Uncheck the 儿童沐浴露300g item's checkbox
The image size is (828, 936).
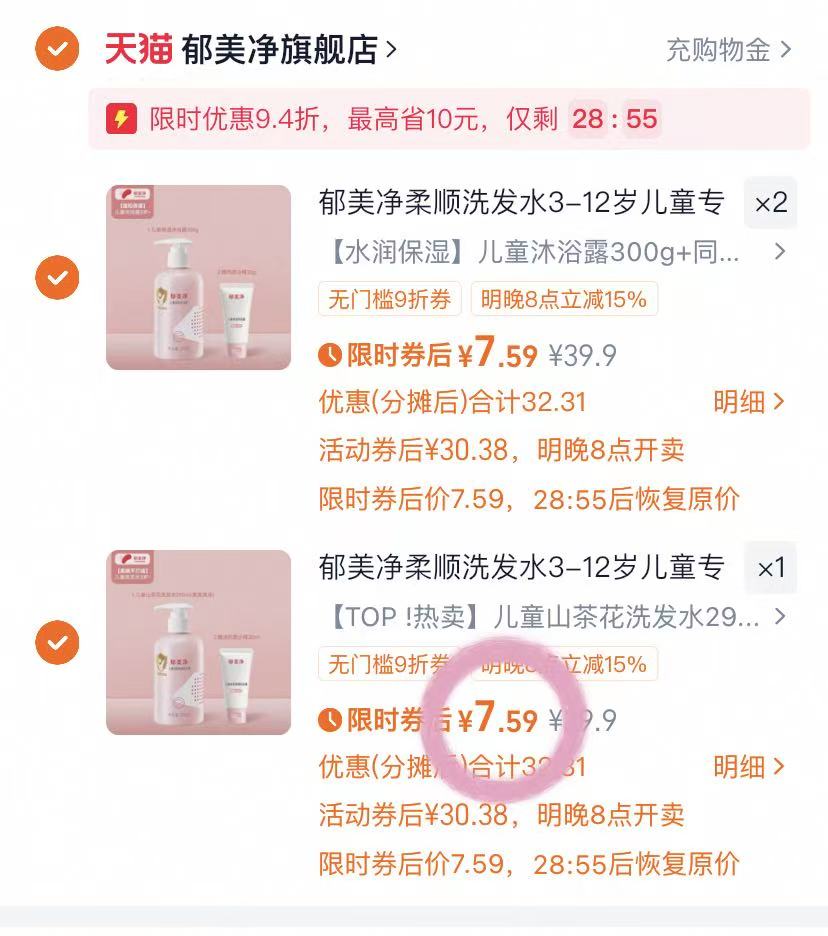click(x=57, y=277)
